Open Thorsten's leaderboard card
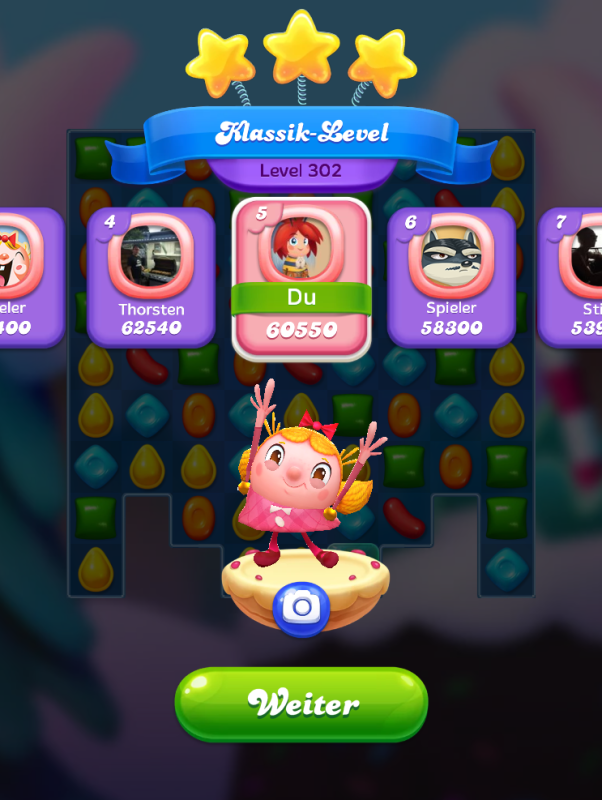 point(151,276)
